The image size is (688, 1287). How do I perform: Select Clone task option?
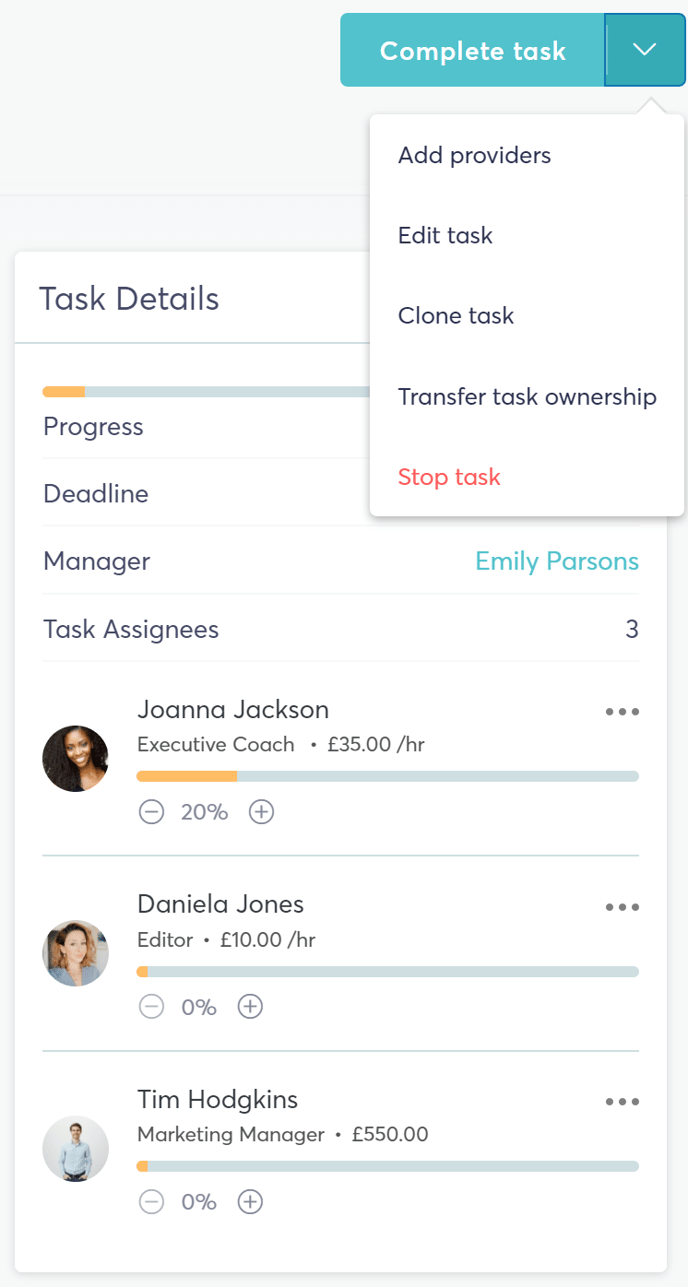(456, 316)
